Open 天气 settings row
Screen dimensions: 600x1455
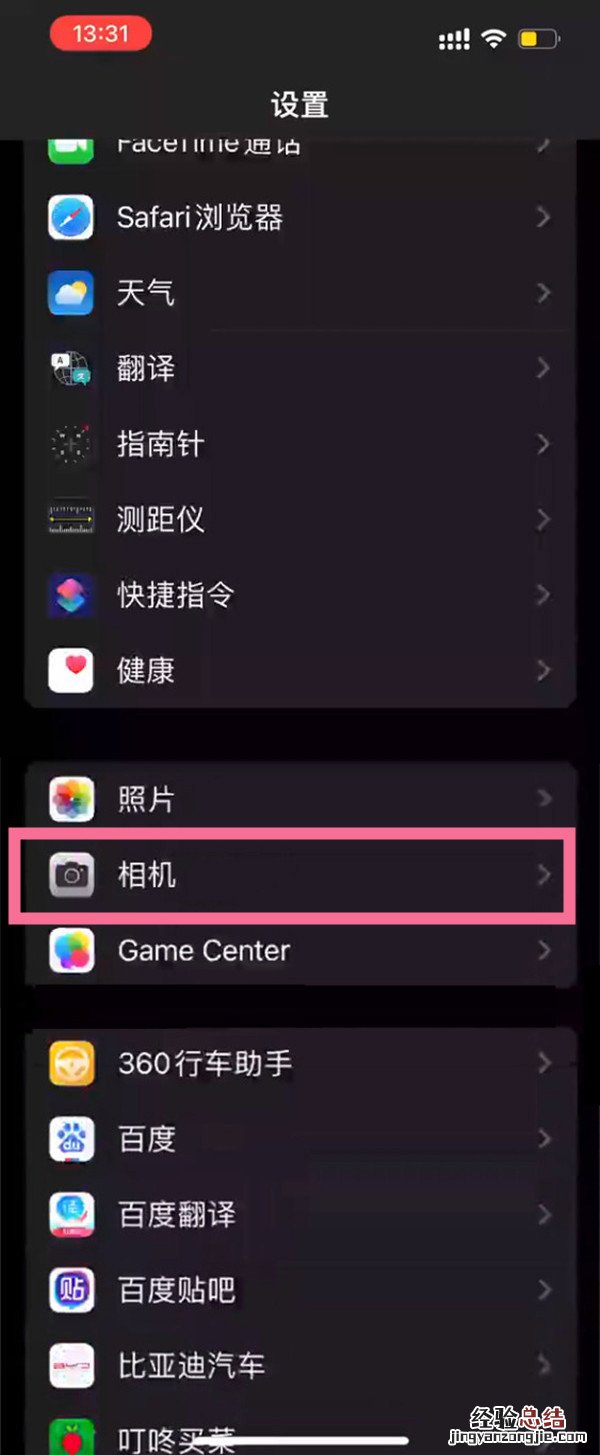tap(300, 293)
